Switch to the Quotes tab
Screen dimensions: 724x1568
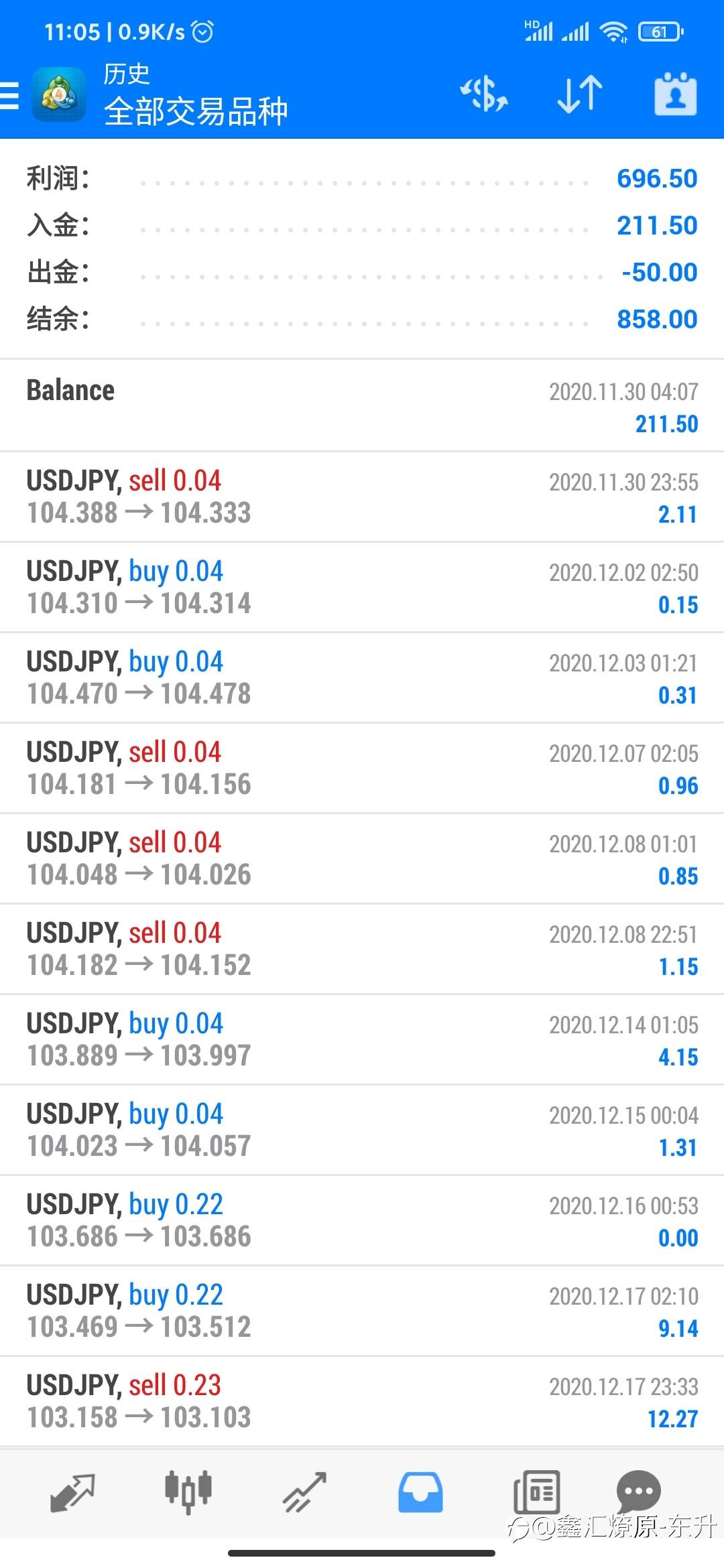[72, 1493]
